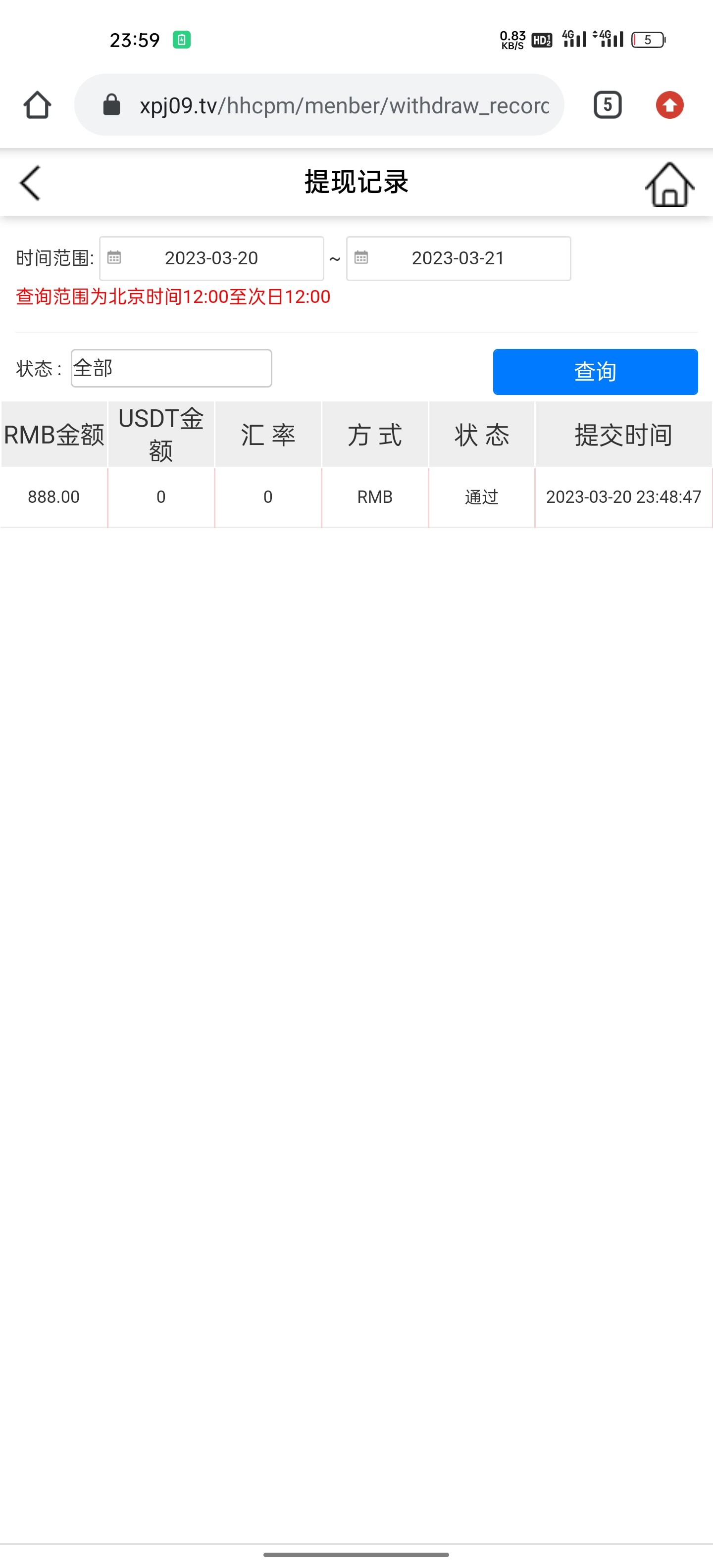The width and height of the screenshot is (713, 1568).
Task: Select the 通过 status cell in the table
Action: 481,497
